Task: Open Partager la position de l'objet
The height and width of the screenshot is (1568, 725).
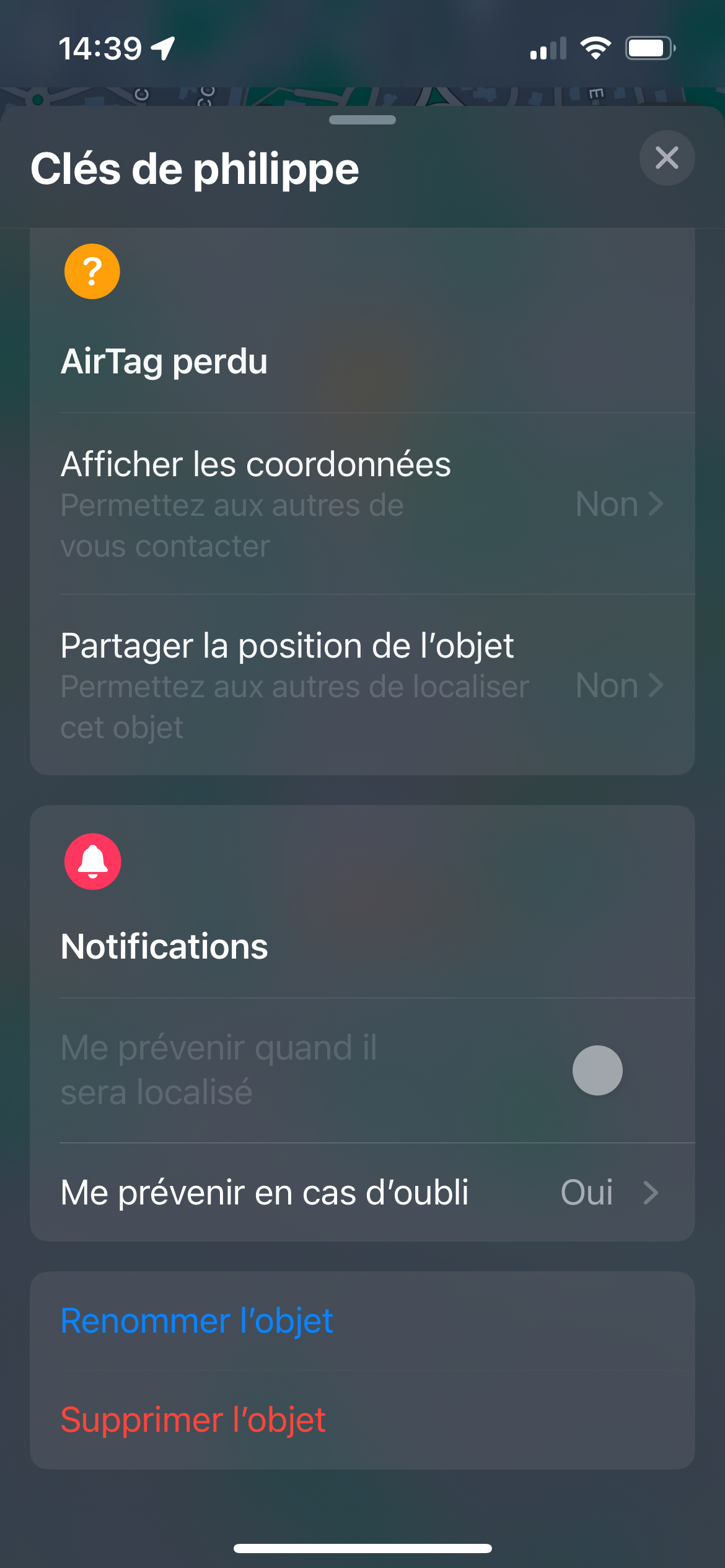Action: click(362, 685)
